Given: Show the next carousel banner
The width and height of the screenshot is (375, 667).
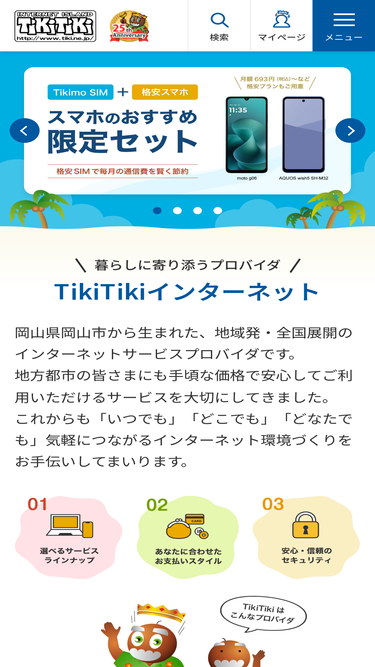Looking at the screenshot, I should 350,131.
